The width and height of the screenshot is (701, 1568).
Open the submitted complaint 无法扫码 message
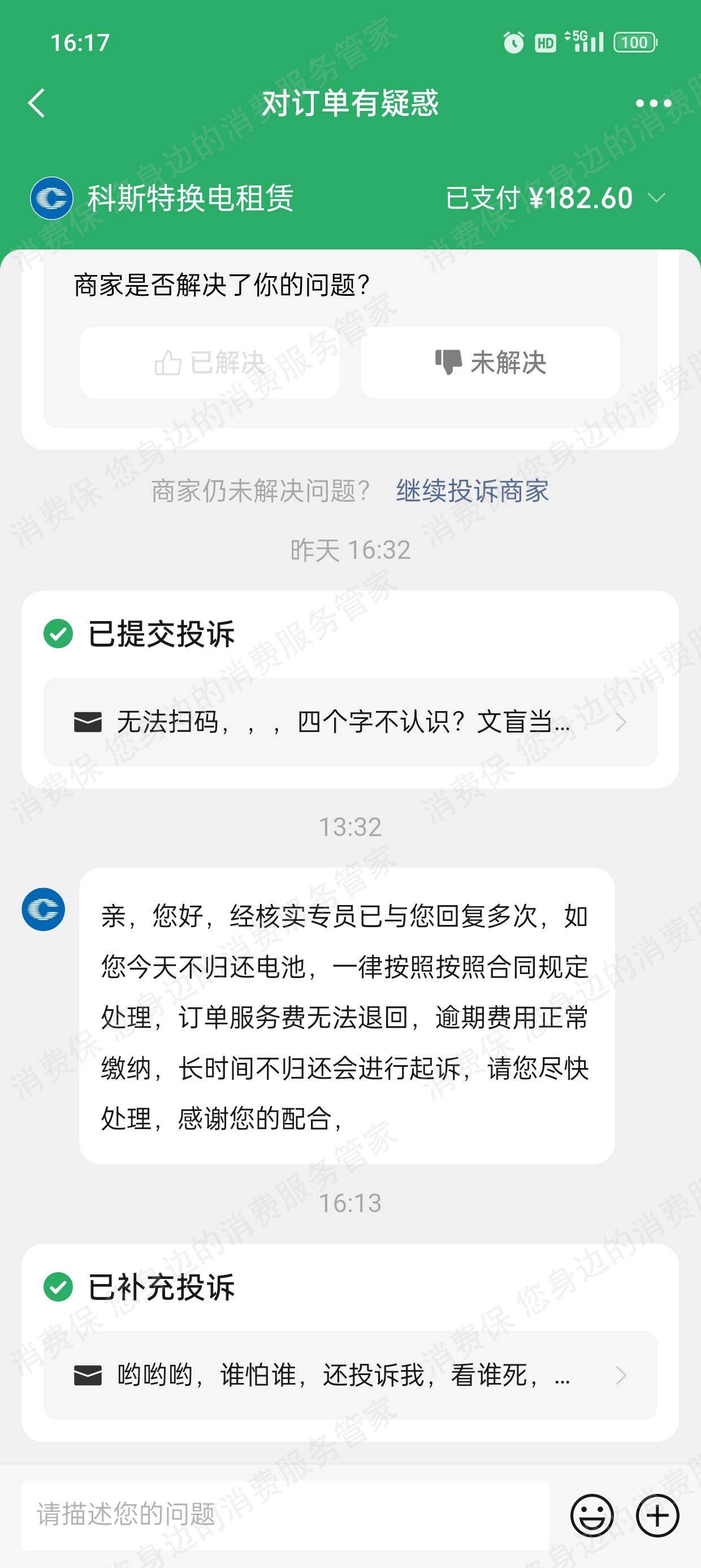(350, 722)
